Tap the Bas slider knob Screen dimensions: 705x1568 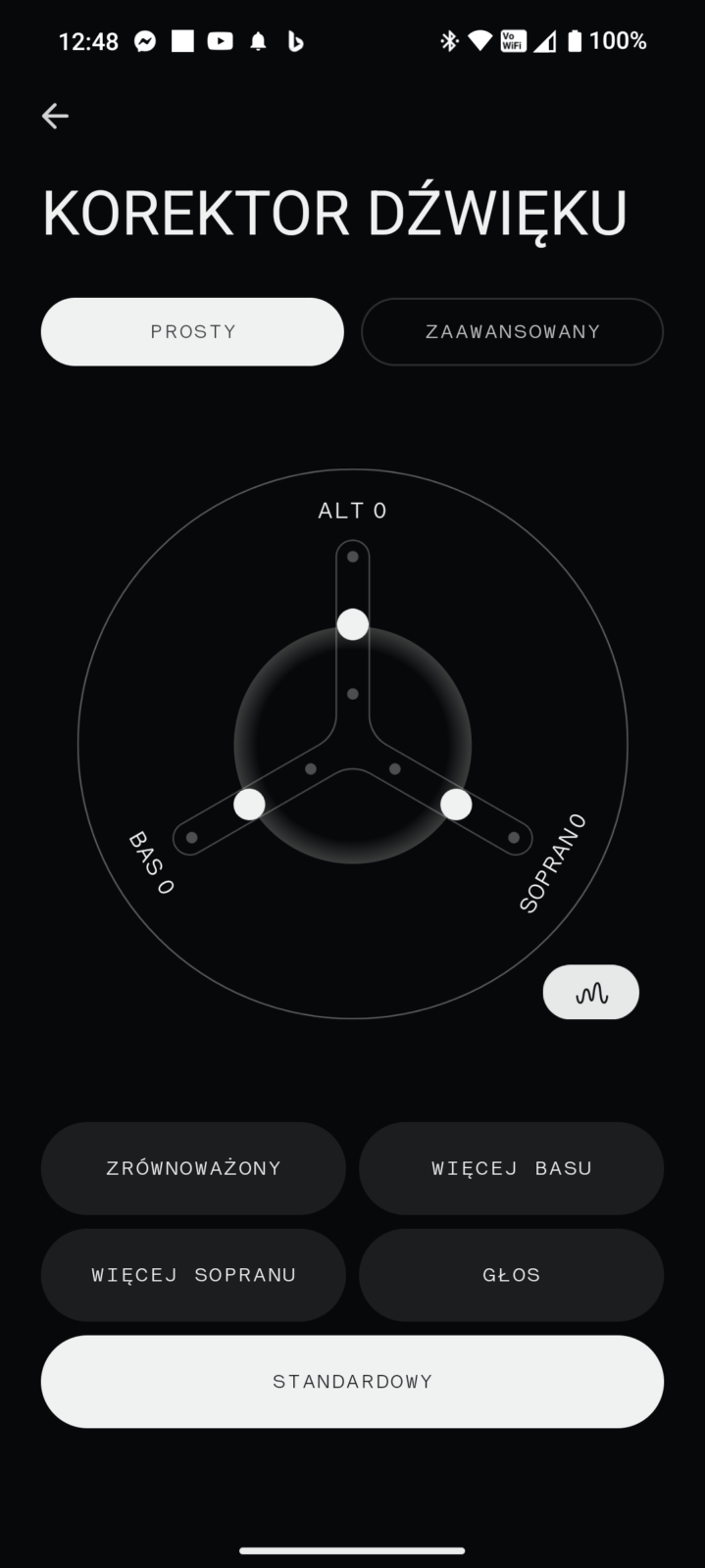tap(249, 804)
